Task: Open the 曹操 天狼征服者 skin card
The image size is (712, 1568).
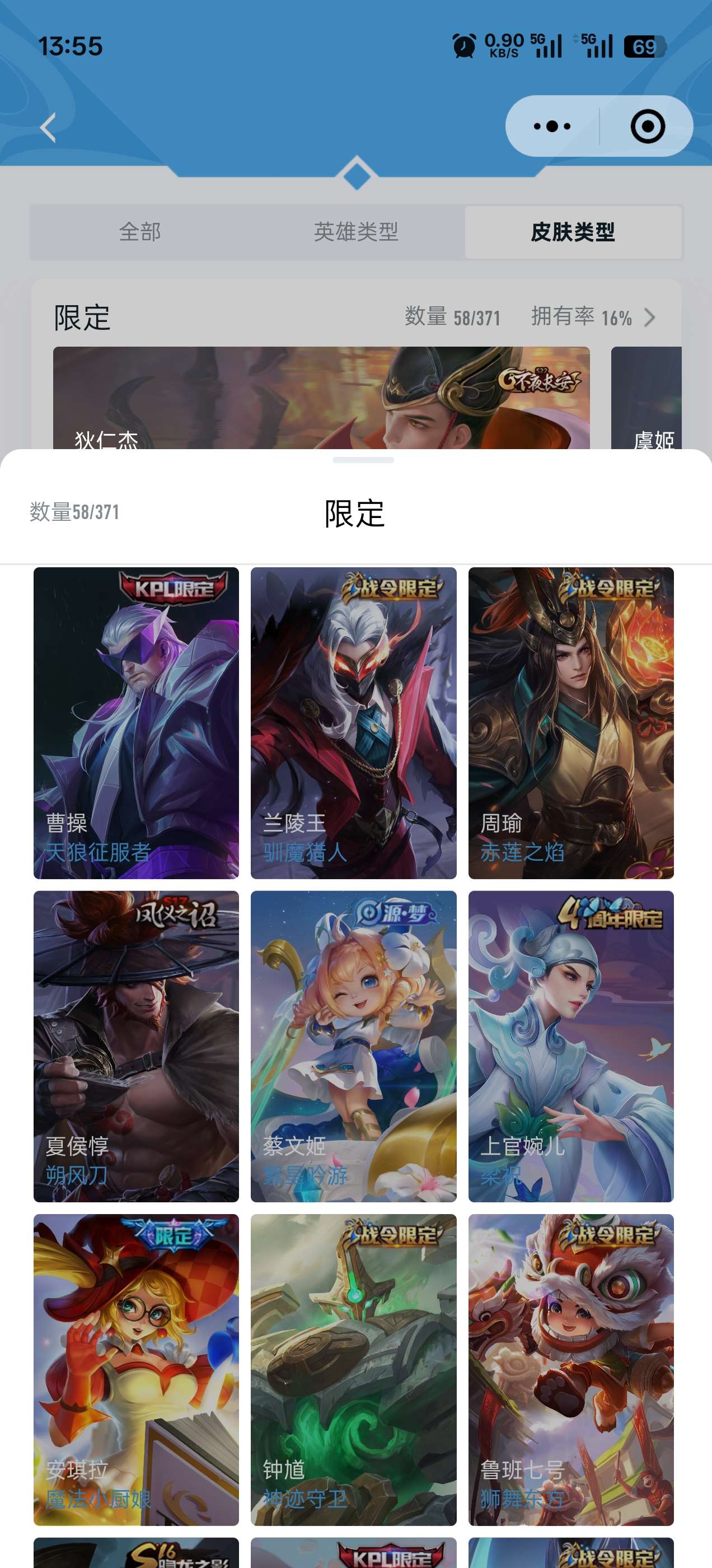Action: pos(137,722)
